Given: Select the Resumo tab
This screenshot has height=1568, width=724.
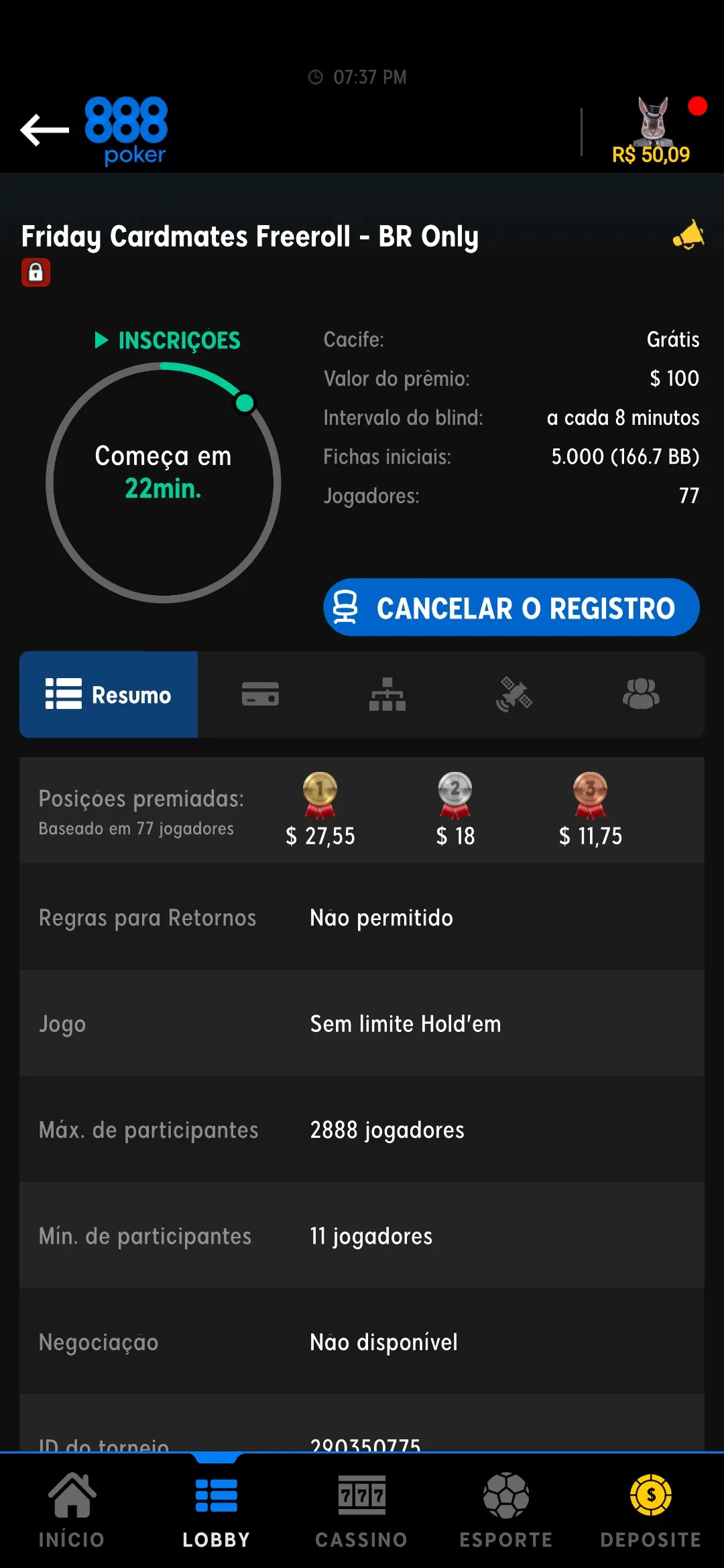Looking at the screenshot, I should 109,695.
